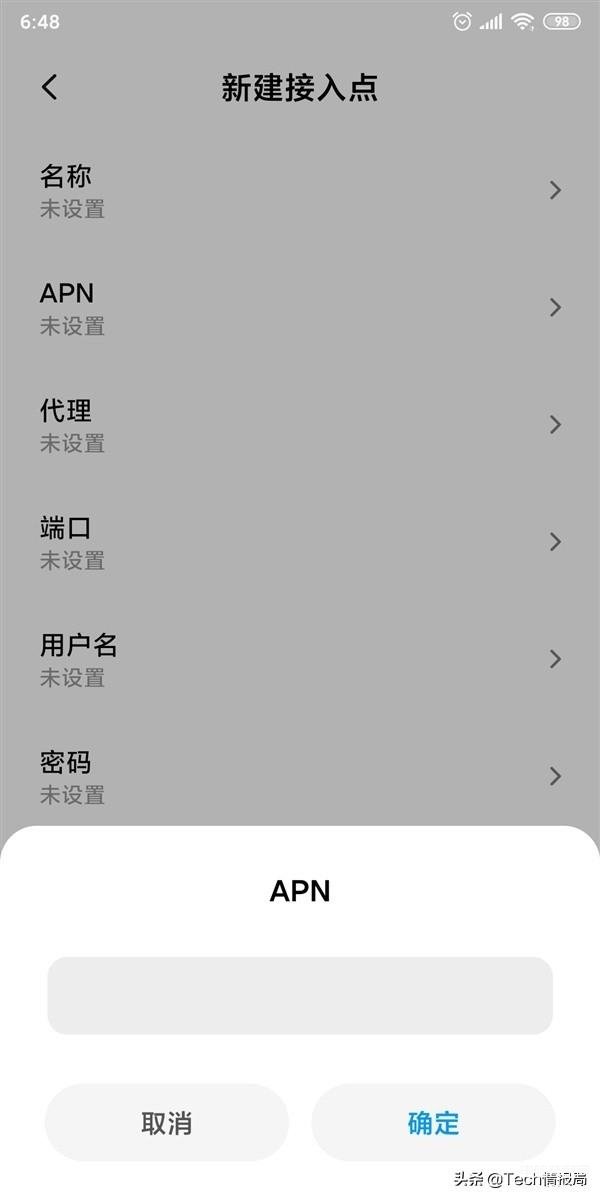This screenshot has width=600, height=1200.
Task: Open the 用户名 username row
Action: 300,659
